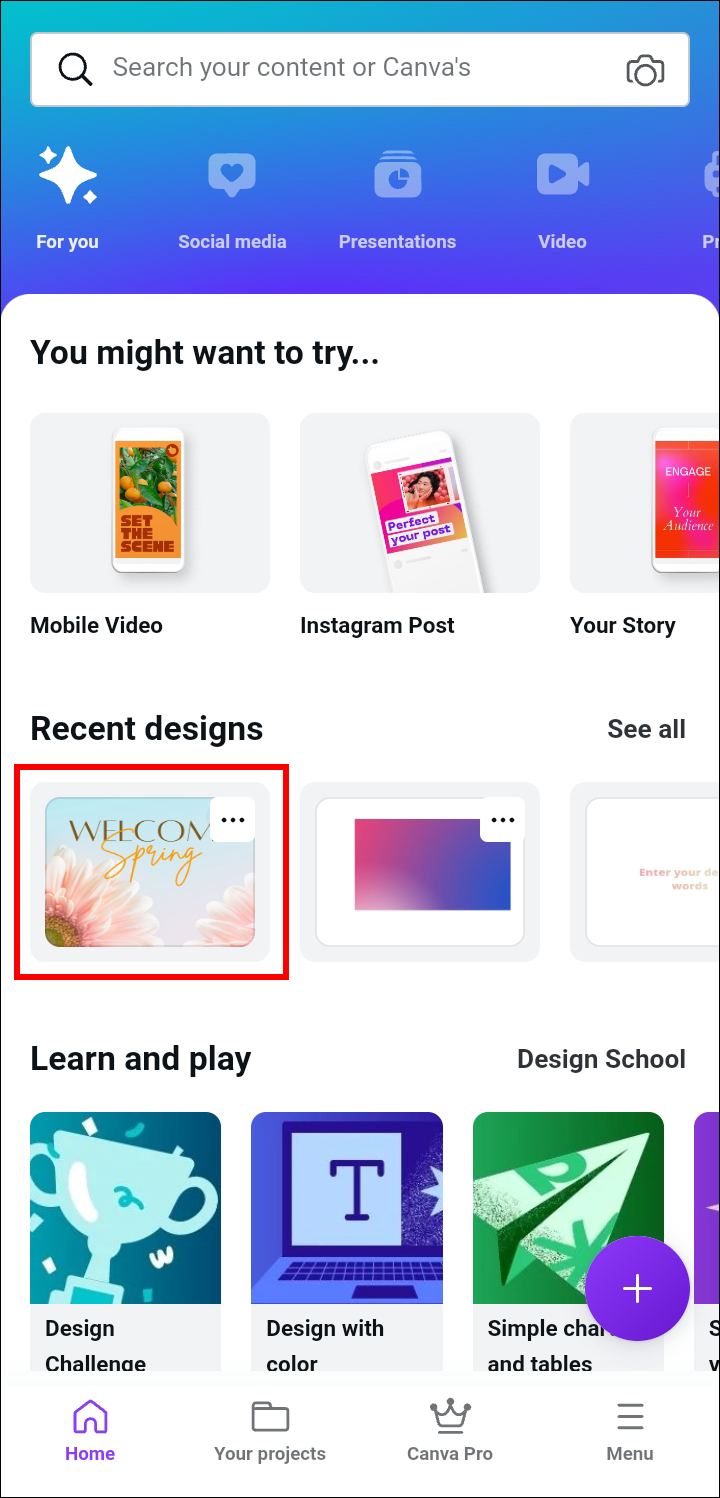720x1498 pixels.
Task: Open the pink-blue gradient design
Action: (x=420, y=872)
